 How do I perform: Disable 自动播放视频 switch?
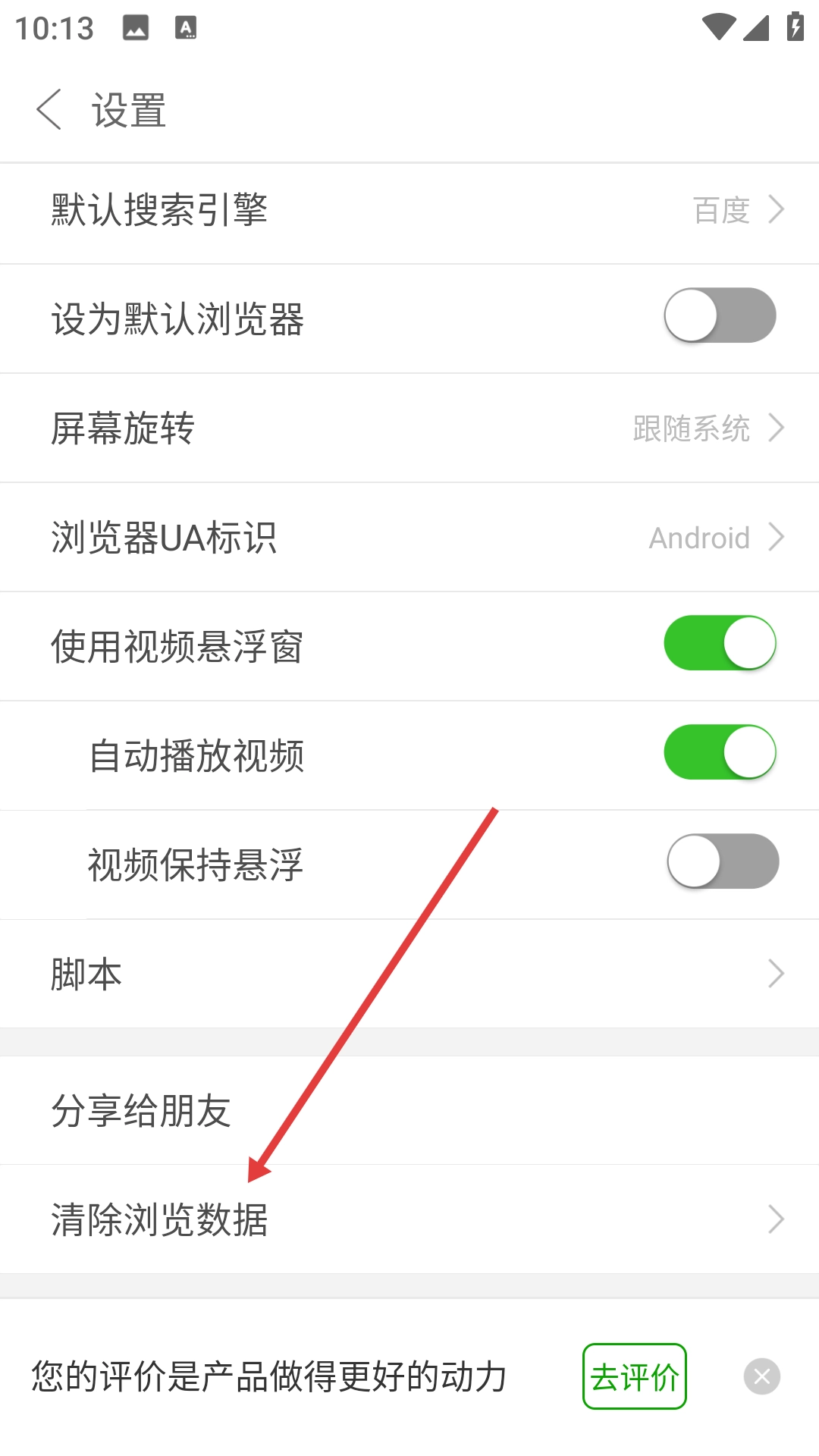click(x=720, y=752)
